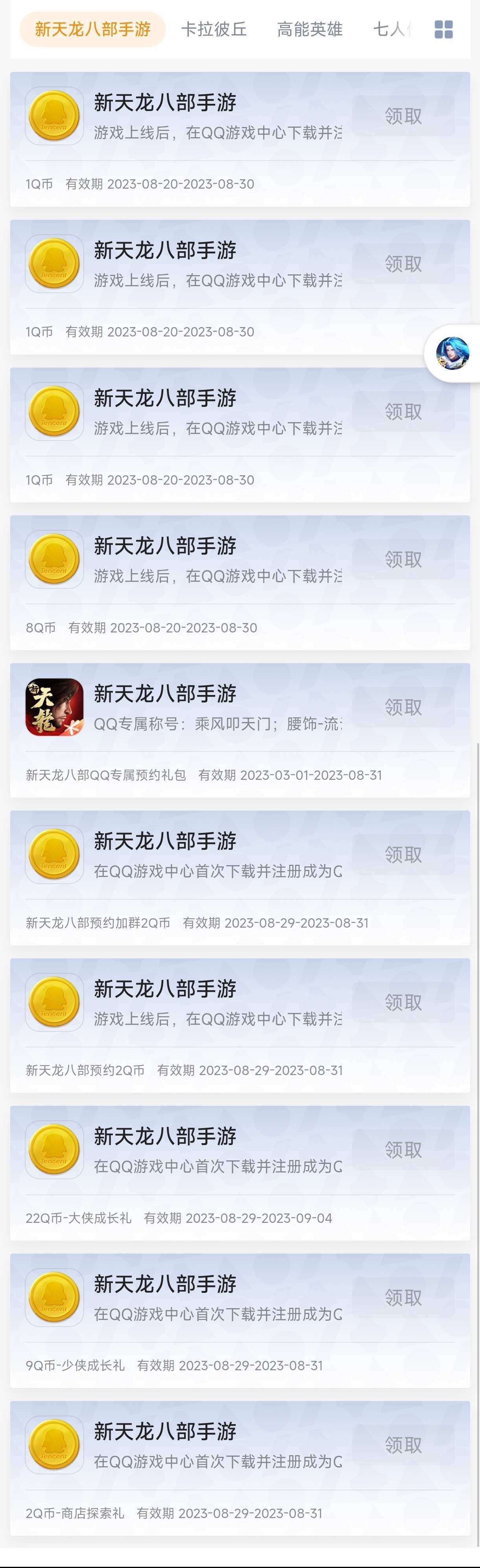Switch to the 卡拉彼丘 tab

pyautogui.click(x=213, y=29)
